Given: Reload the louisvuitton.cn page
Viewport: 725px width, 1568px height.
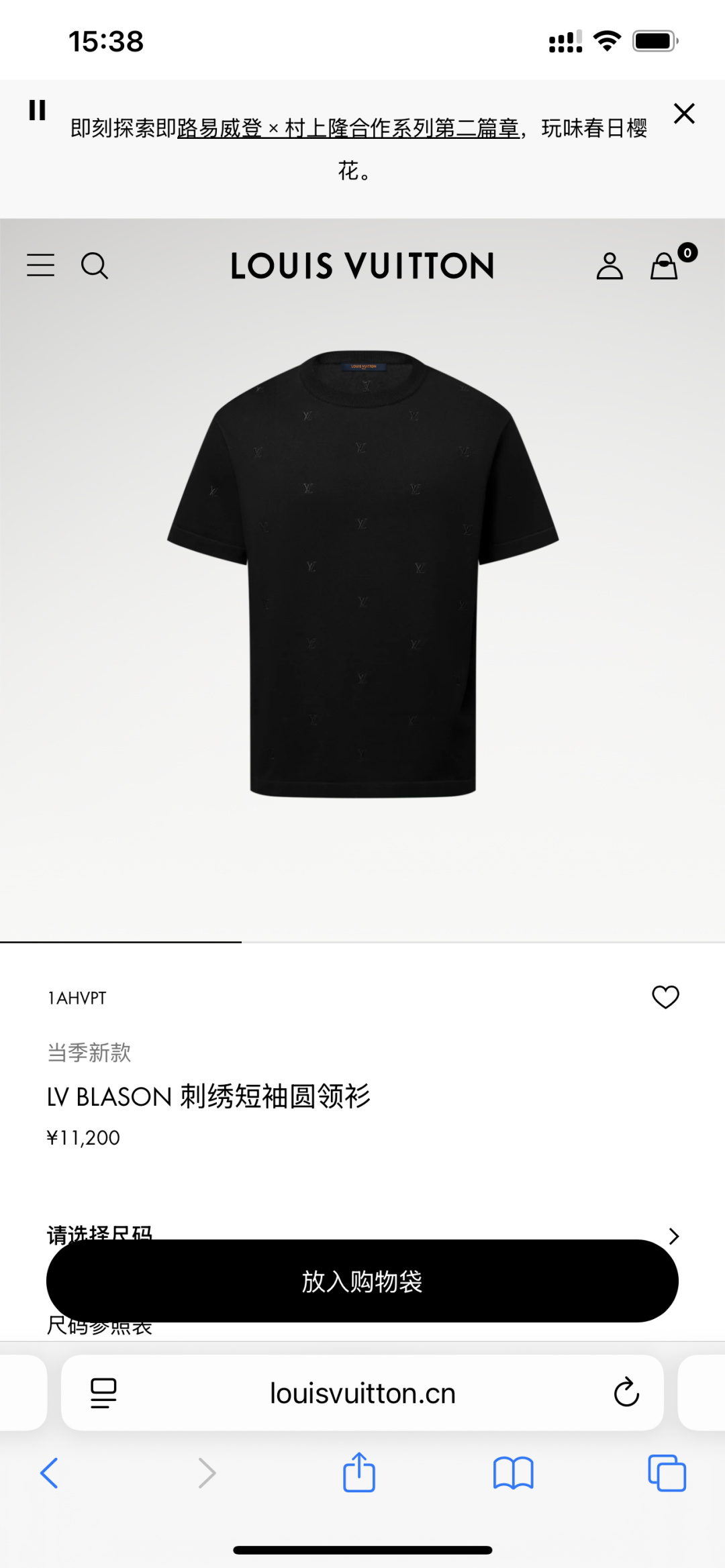Looking at the screenshot, I should coord(626,1394).
